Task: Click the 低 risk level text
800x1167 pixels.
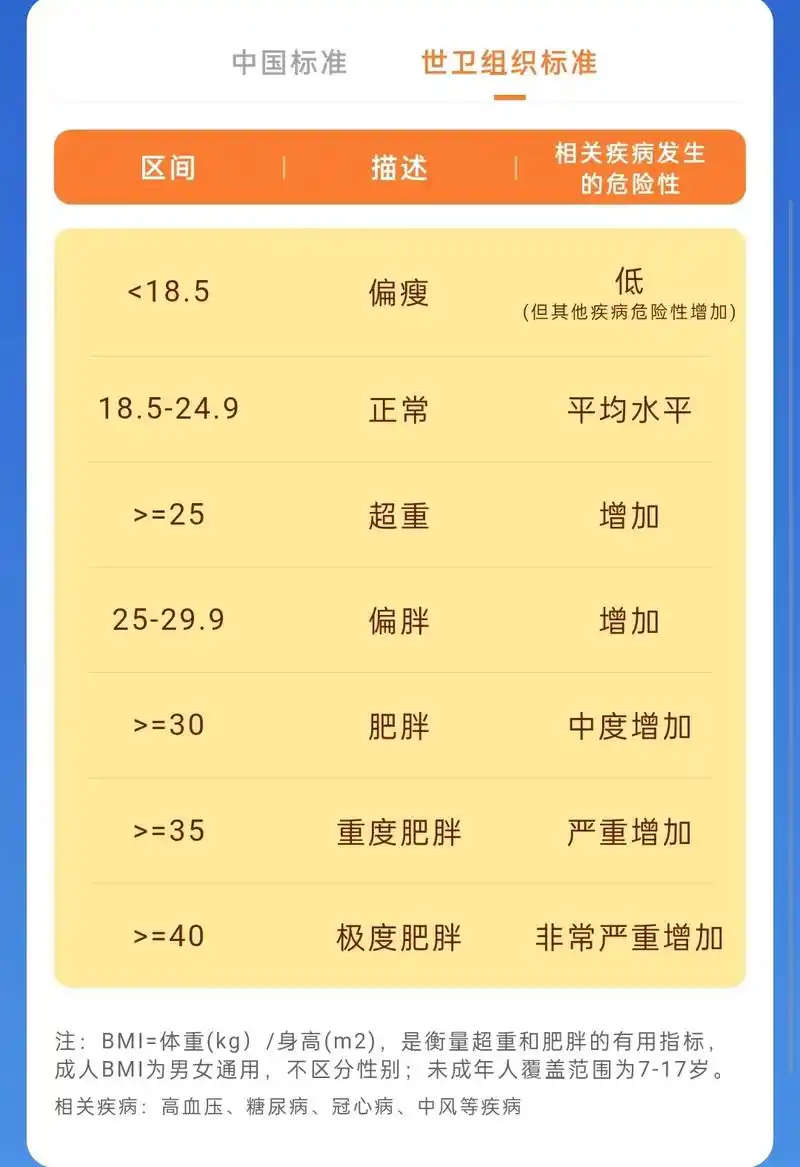Action: click(x=629, y=283)
